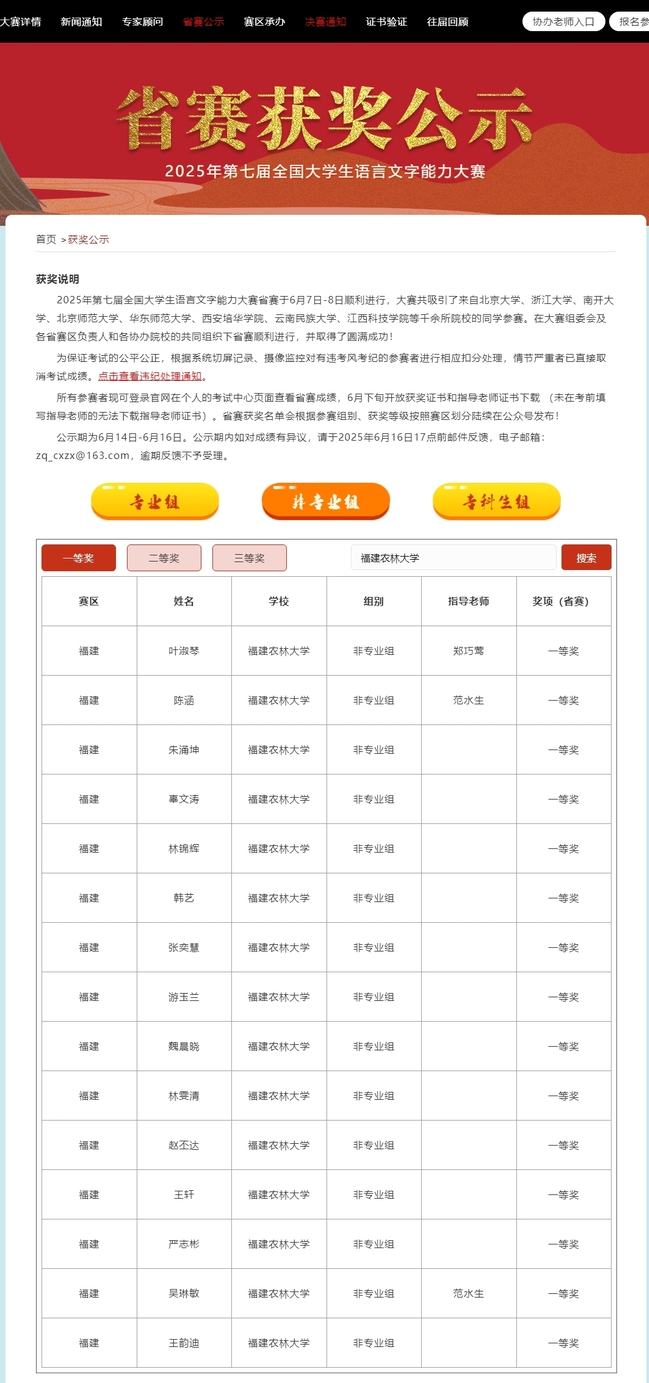Go to 往届回顾
649x1383 pixels.
pyautogui.click(x=447, y=21)
